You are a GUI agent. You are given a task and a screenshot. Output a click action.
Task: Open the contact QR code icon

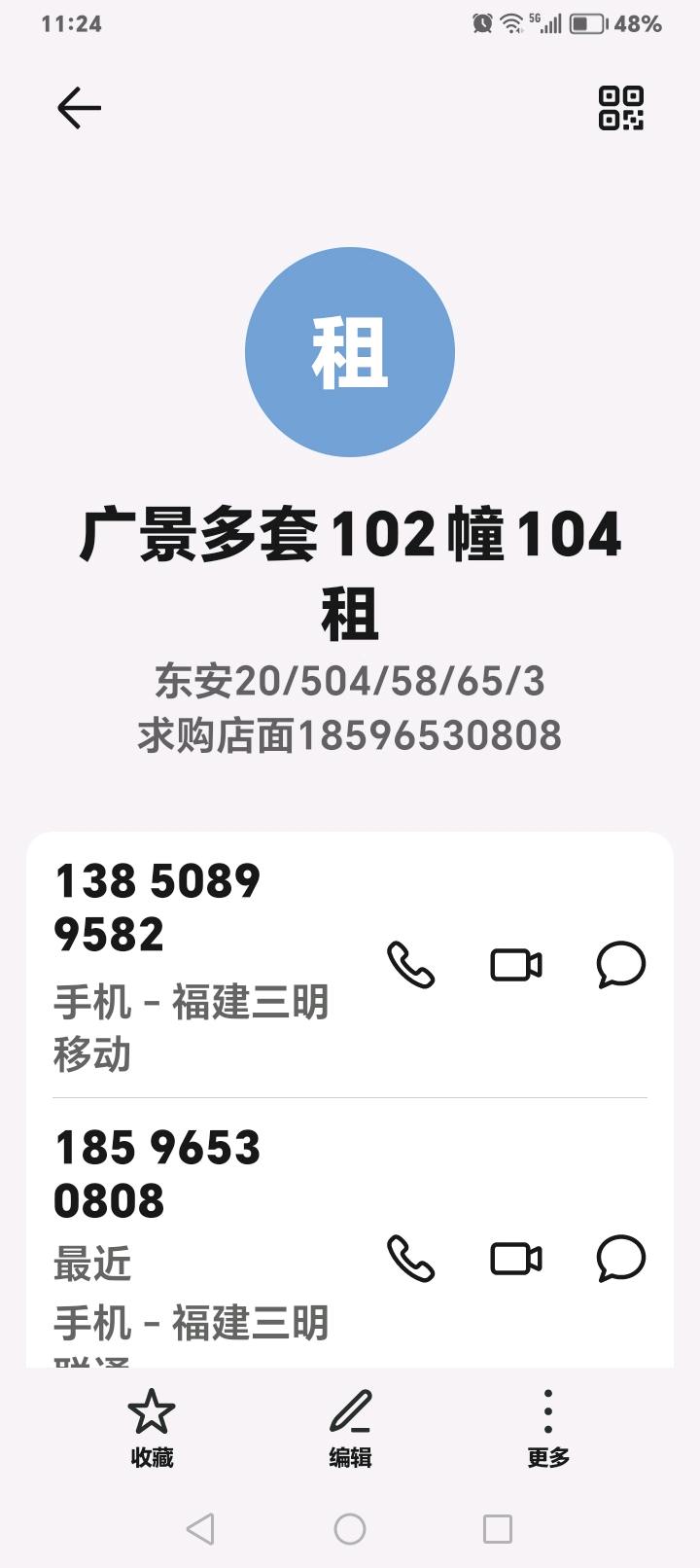tap(620, 108)
